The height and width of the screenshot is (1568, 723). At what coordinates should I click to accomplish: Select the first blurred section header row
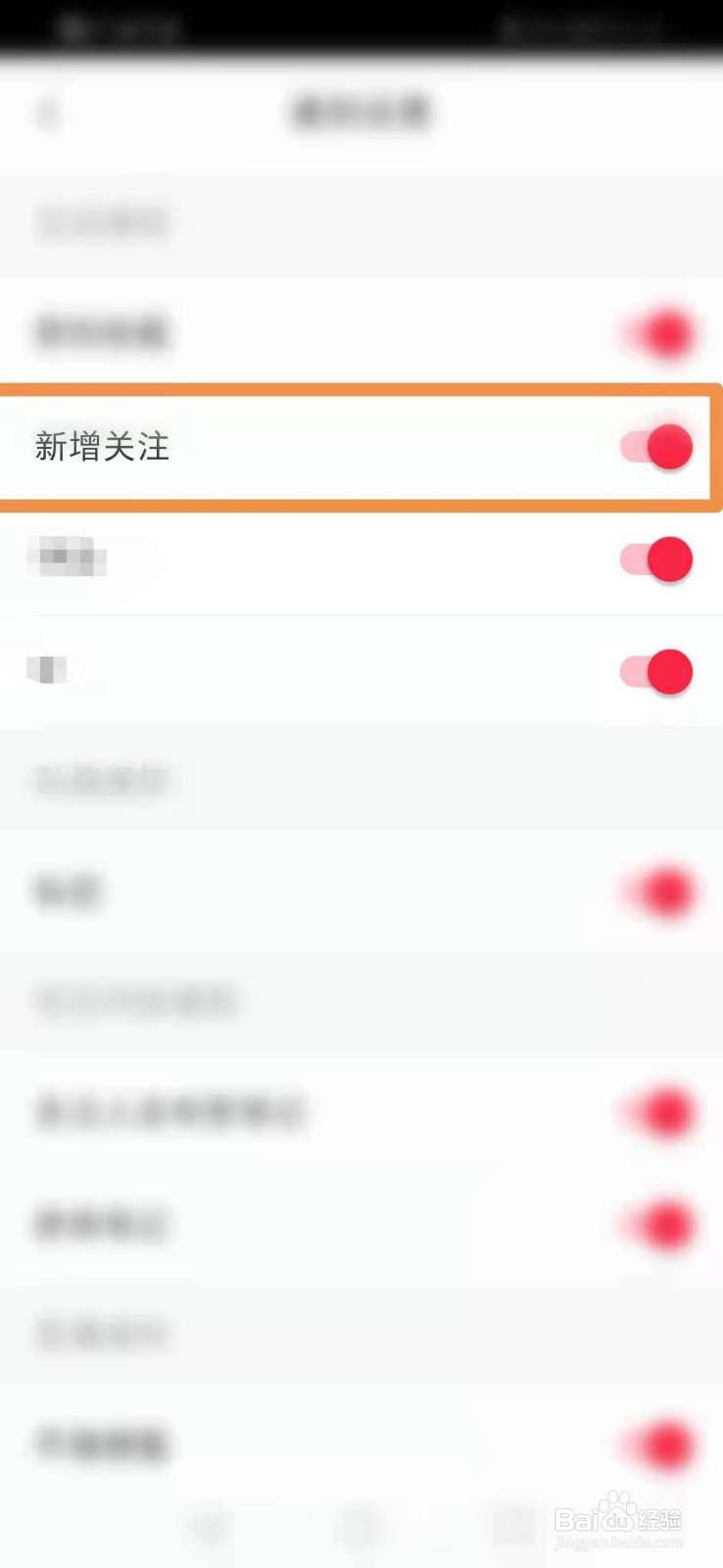pyautogui.click(x=102, y=223)
